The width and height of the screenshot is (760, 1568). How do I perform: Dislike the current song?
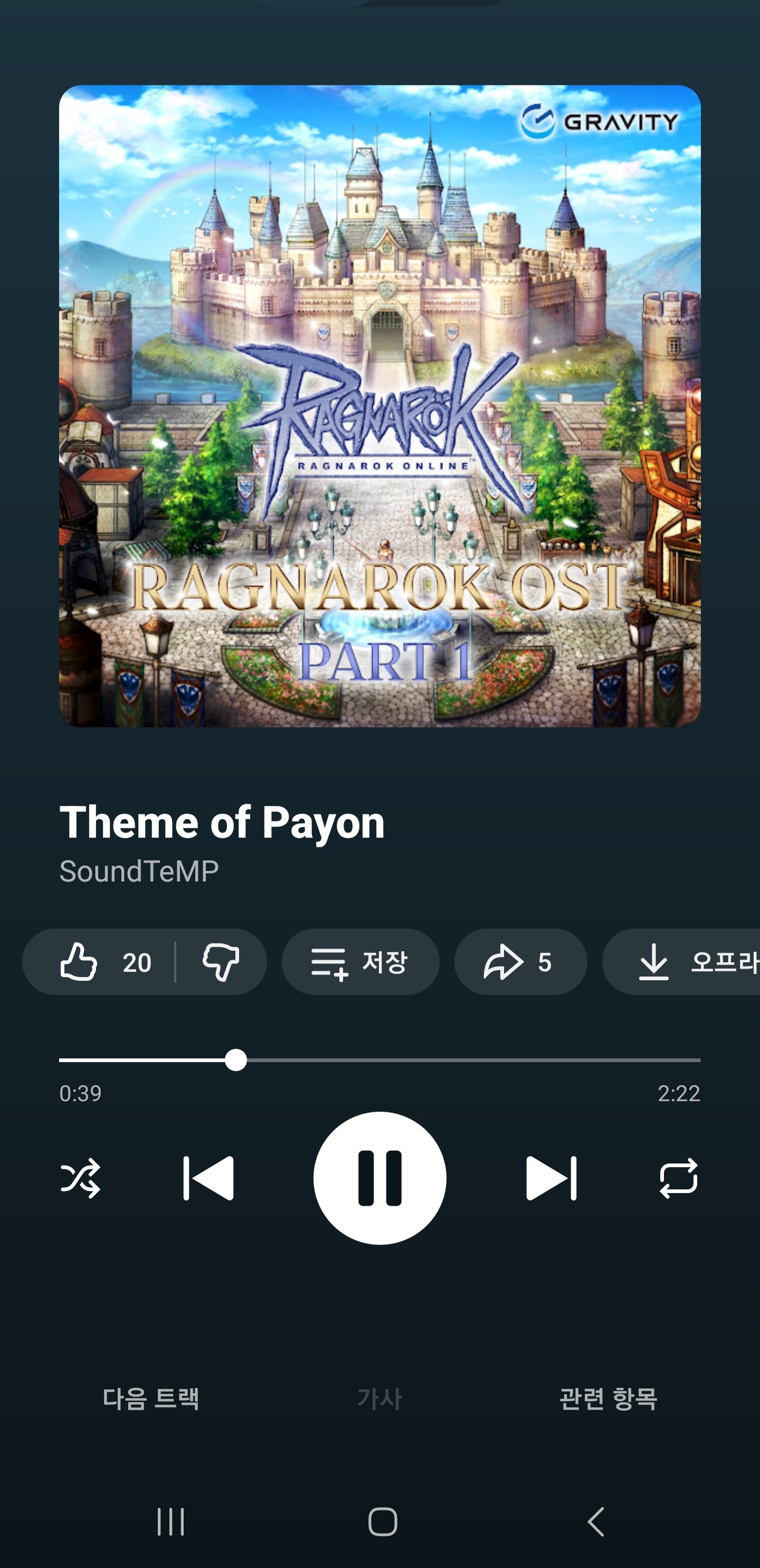click(222, 962)
